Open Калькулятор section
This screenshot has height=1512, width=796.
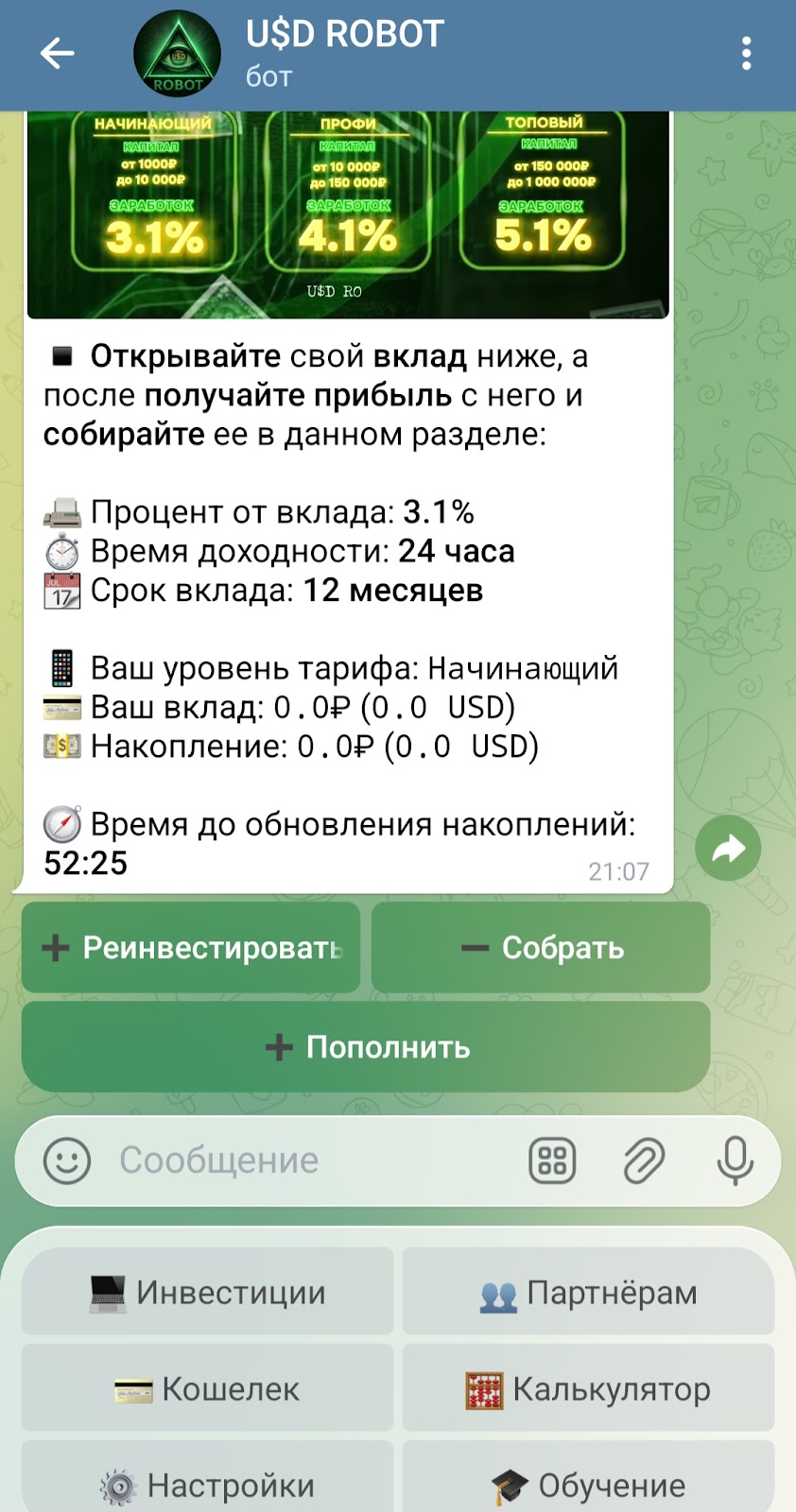click(x=588, y=1388)
